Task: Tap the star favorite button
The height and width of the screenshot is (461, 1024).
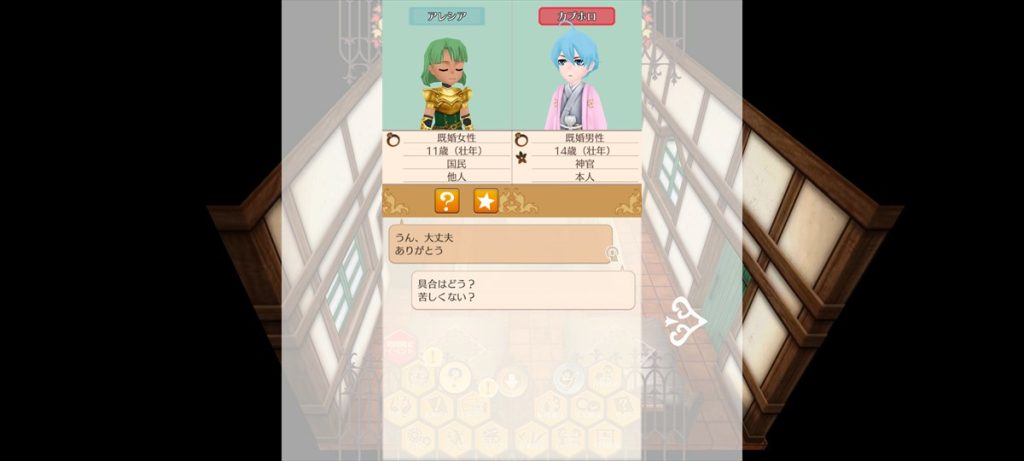Action: (485, 201)
